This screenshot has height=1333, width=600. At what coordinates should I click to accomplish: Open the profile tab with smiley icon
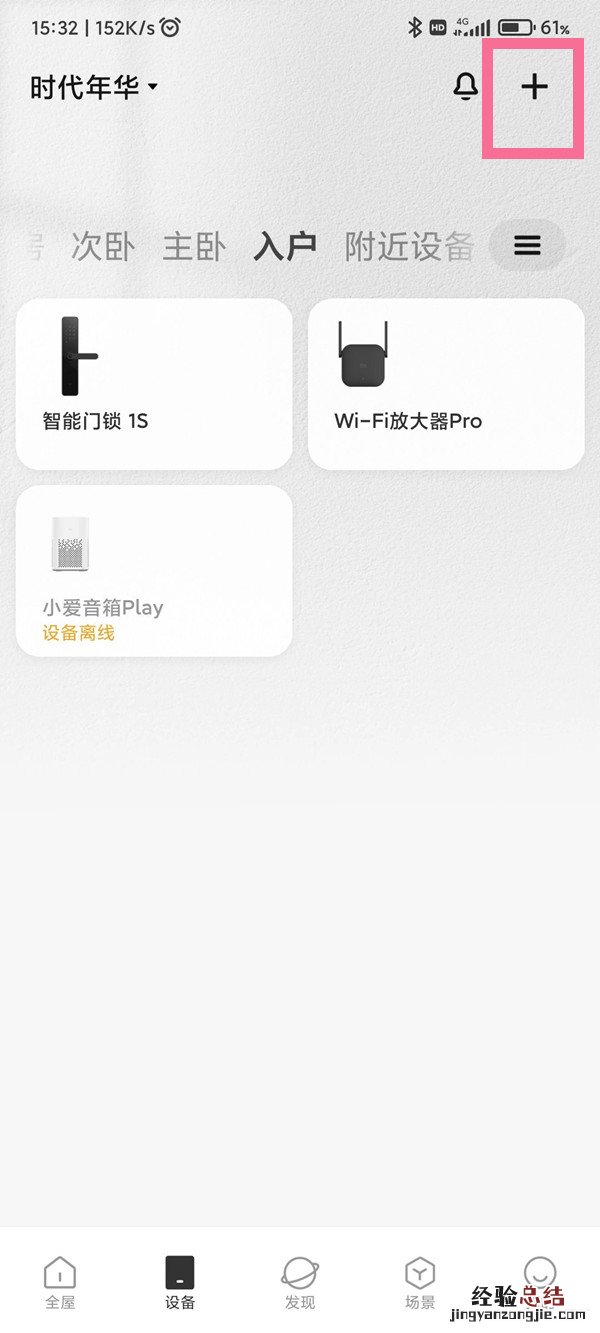(x=540, y=1274)
